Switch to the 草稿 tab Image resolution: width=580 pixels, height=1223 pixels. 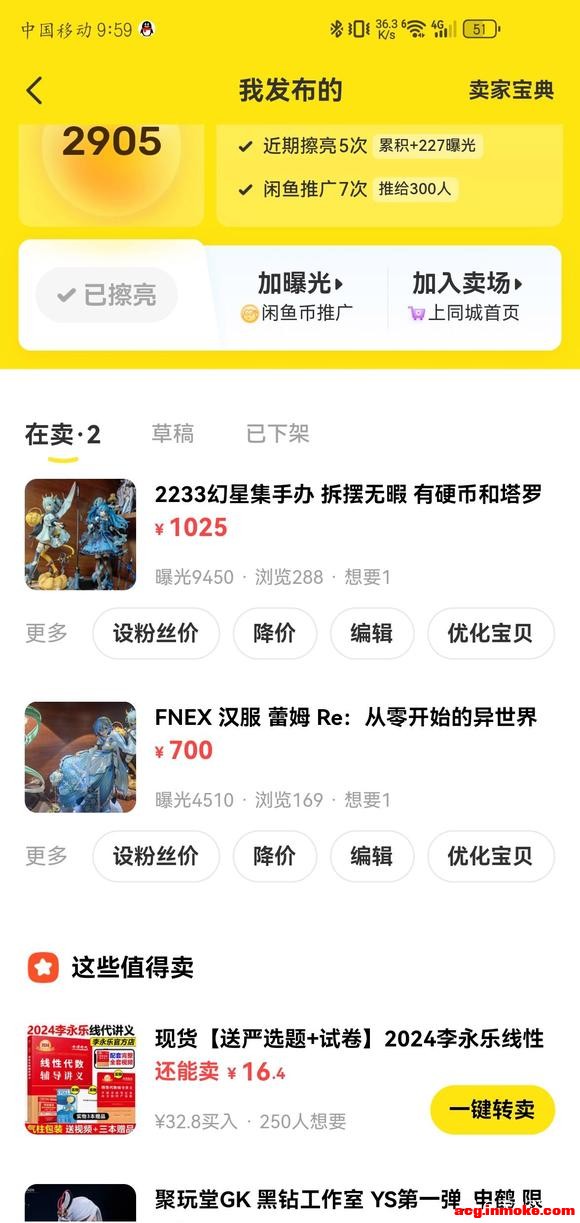(172, 434)
